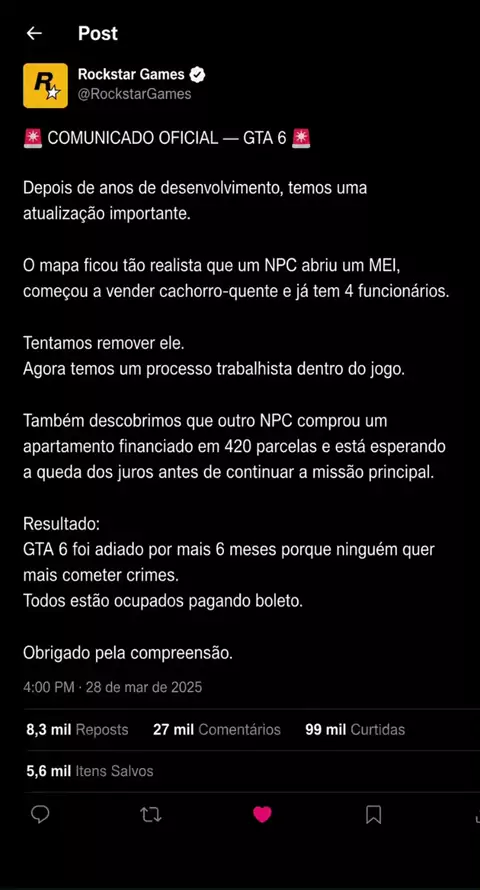Repost this GTA 6 announcement
This screenshot has width=480, height=890.
point(151,815)
